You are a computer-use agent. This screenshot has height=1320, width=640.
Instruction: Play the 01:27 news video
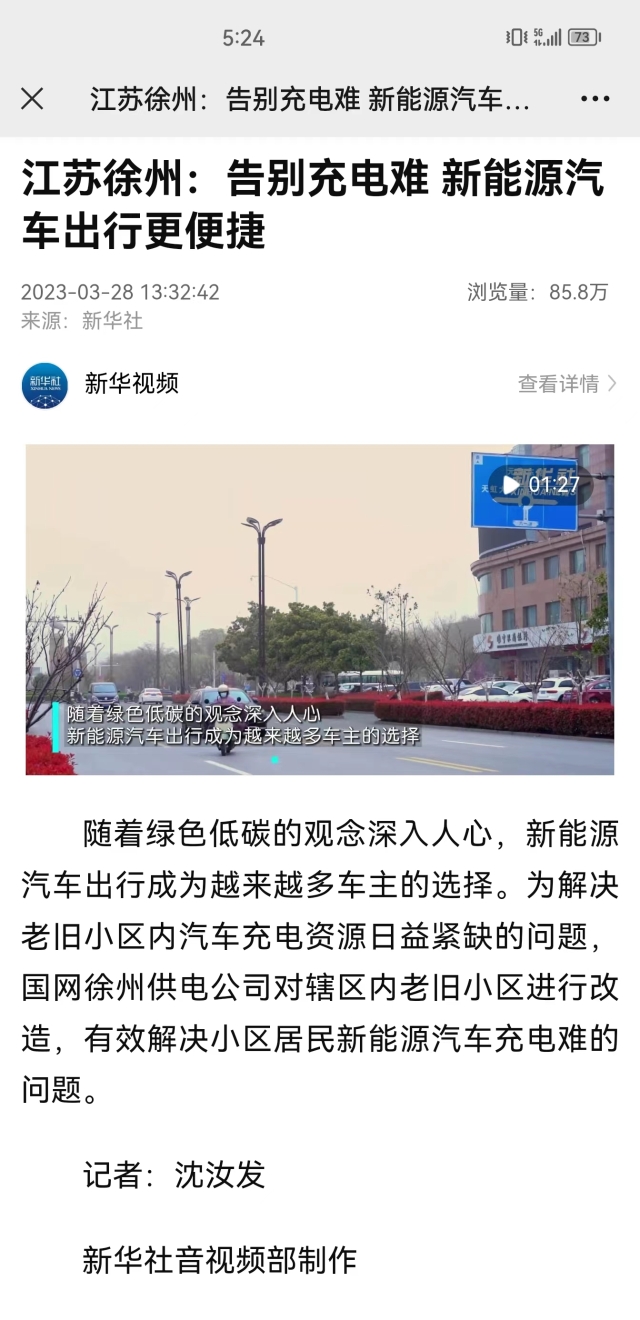pos(512,485)
